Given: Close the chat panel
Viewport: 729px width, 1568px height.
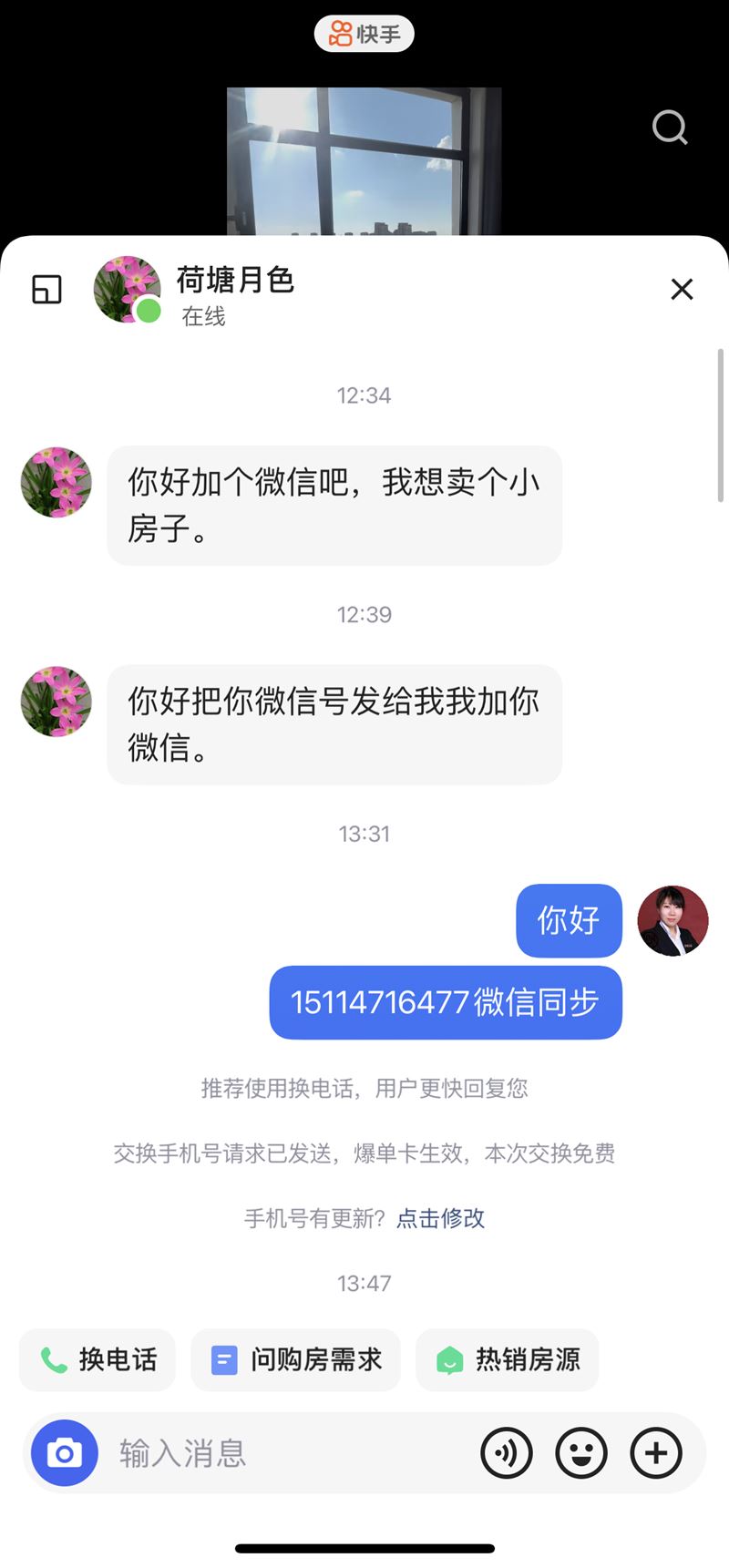Looking at the screenshot, I should [682, 290].
